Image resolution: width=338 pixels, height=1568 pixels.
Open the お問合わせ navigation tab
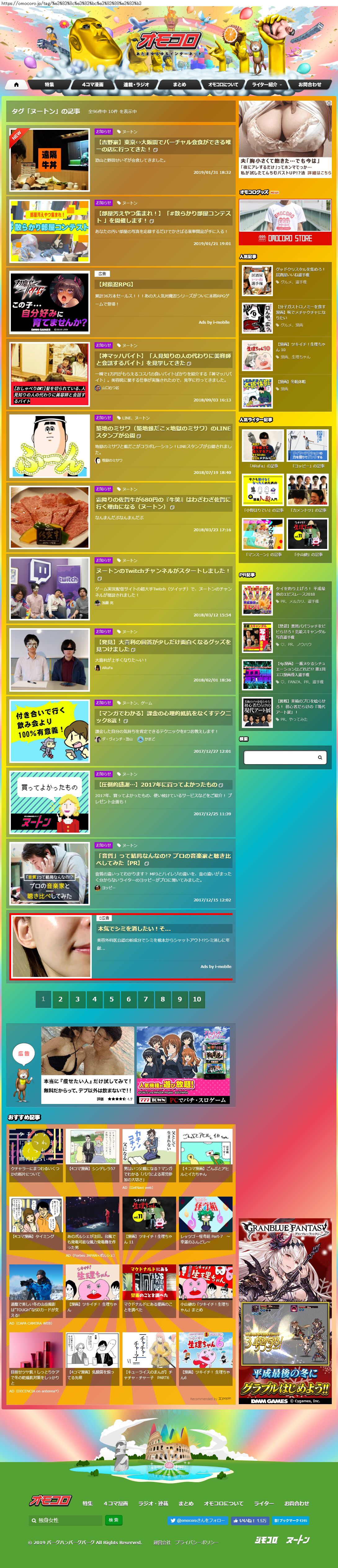pyautogui.click(x=309, y=85)
